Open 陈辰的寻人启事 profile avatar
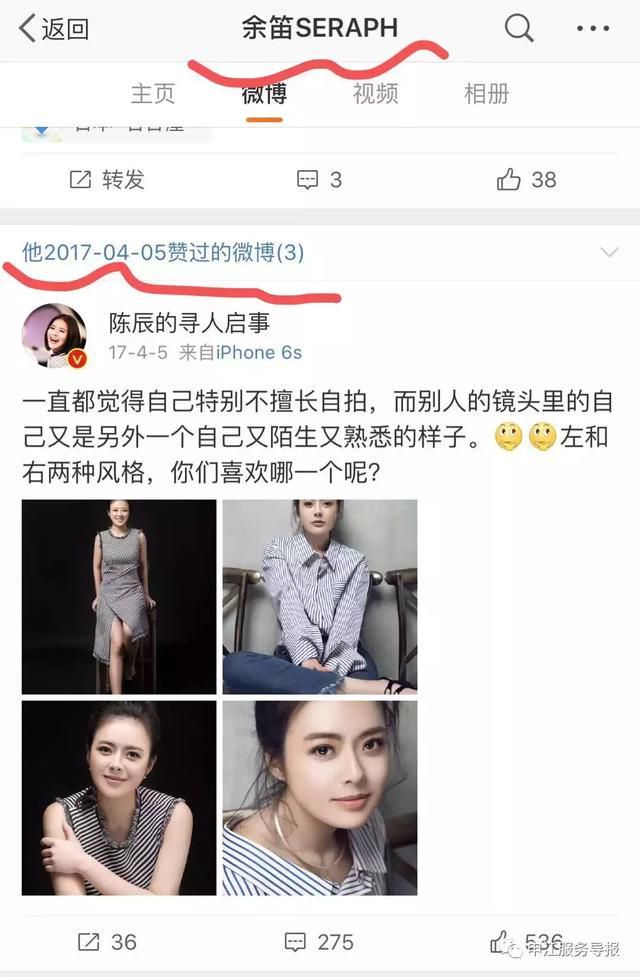Viewport: 640px width, 977px height. pyautogui.click(x=54, y=336)
